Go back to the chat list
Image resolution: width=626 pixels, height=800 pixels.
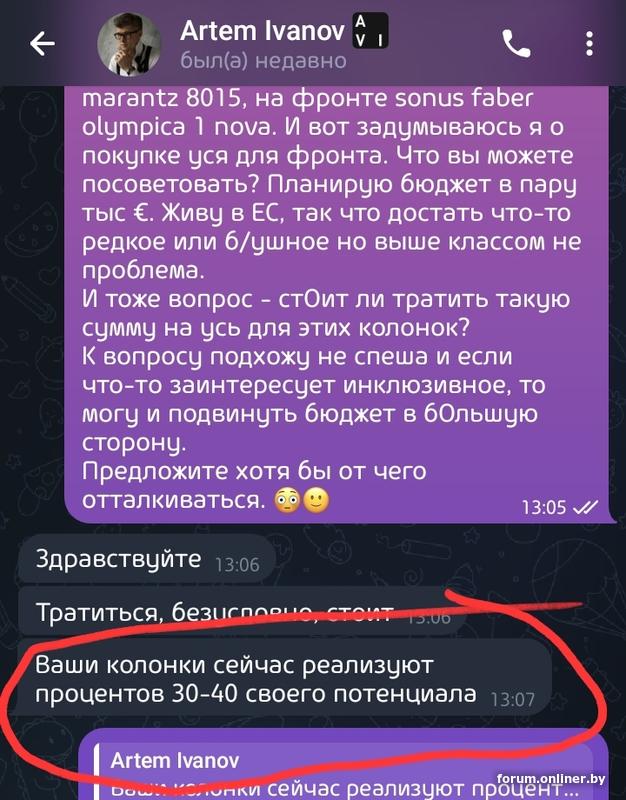coord(43,44)
